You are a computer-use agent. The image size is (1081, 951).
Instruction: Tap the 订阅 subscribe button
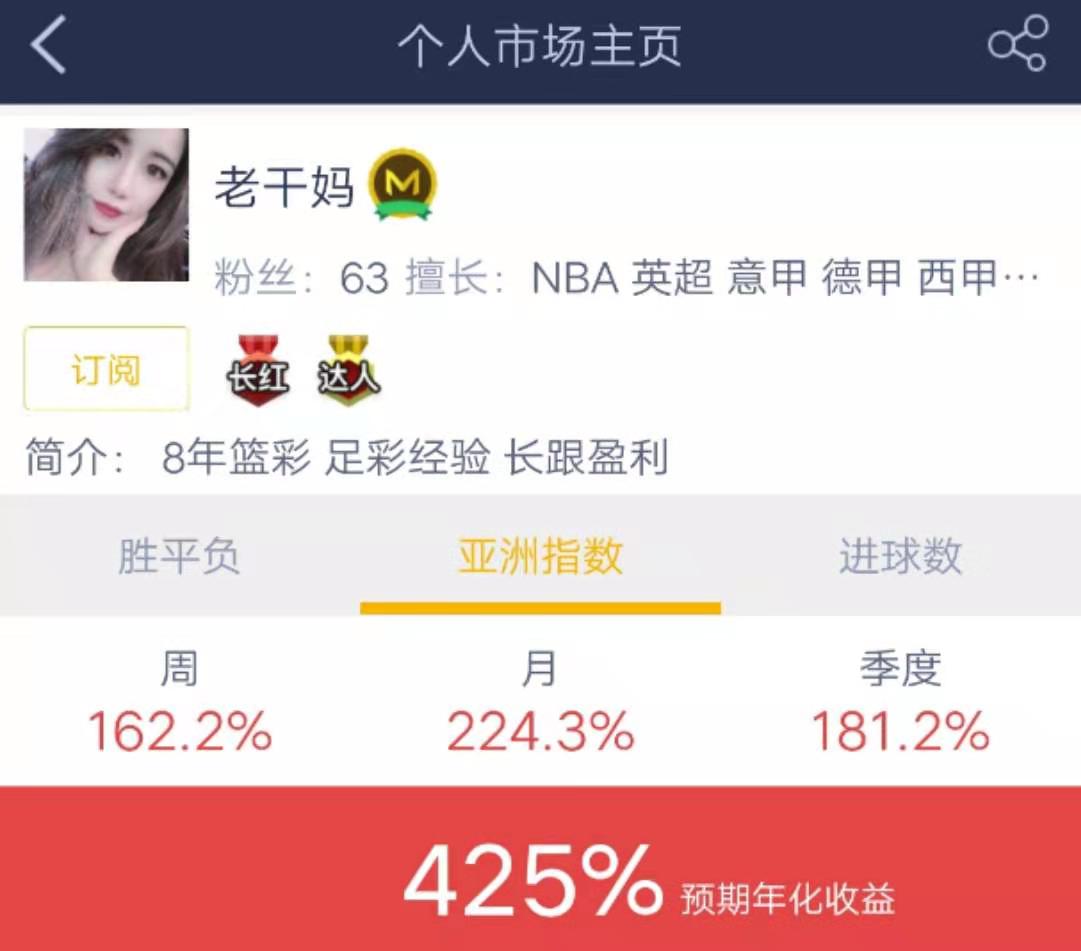[x=106, y=369]
